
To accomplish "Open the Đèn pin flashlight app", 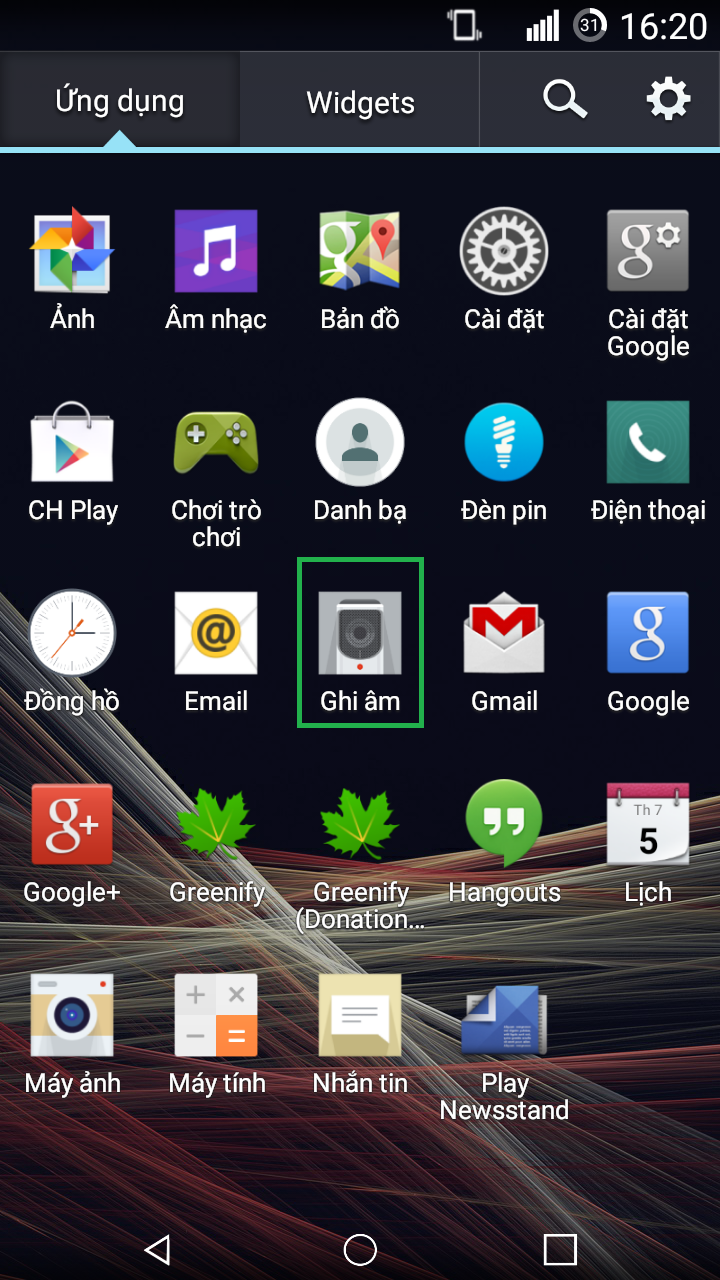I will 504,462.
